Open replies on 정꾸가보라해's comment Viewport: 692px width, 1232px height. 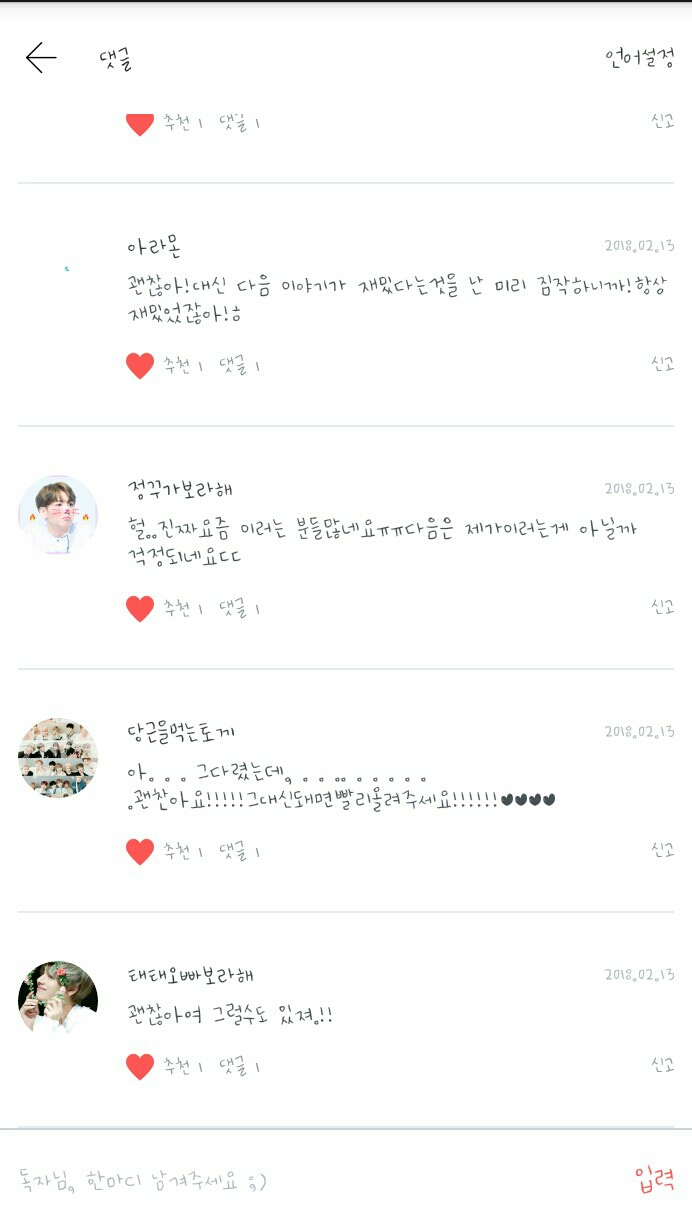tap(239, 608)
